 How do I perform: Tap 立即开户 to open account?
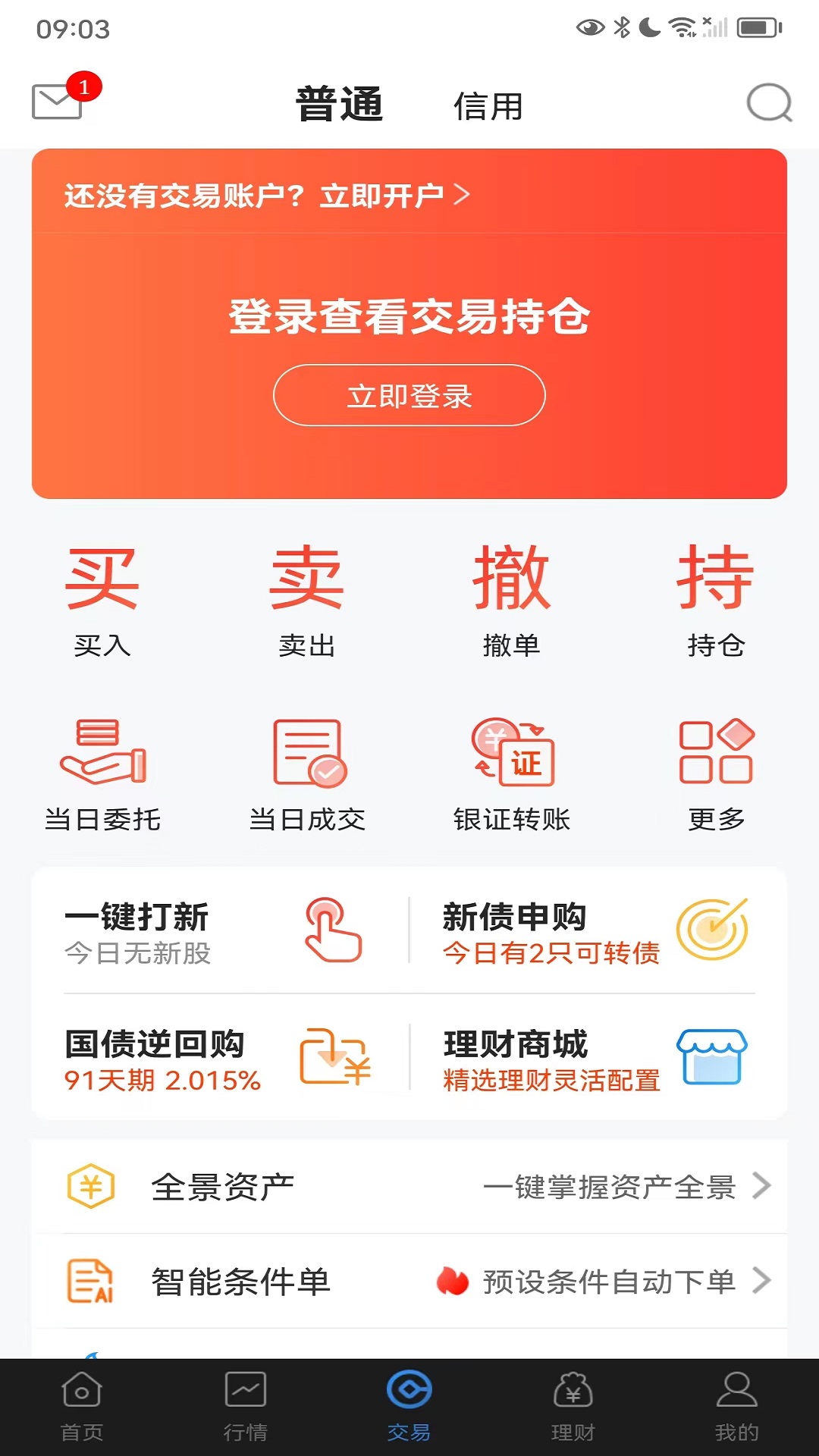pyautogui.click(x=387, y=196)
